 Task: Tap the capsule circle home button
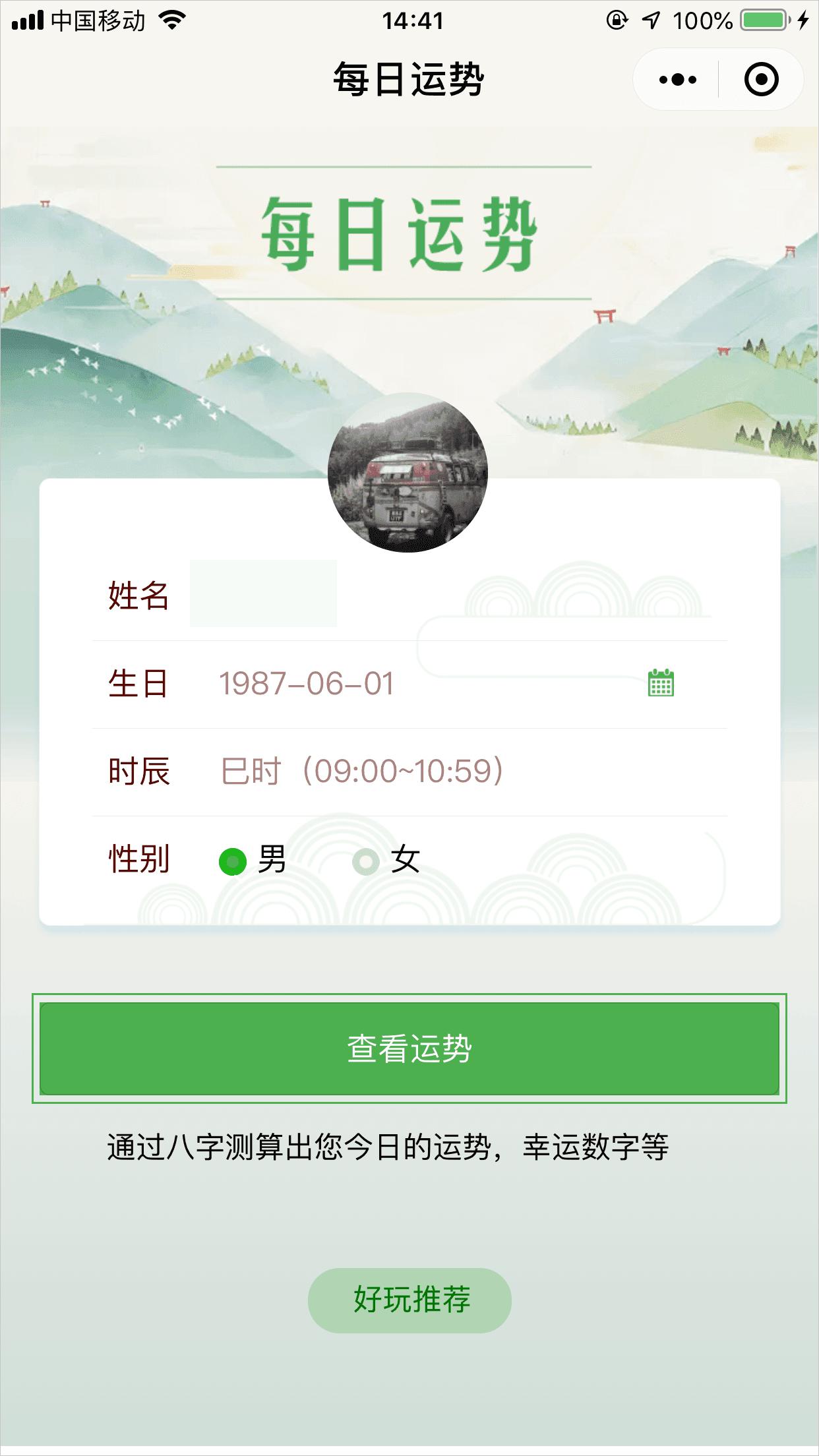(x=761, y=78)
